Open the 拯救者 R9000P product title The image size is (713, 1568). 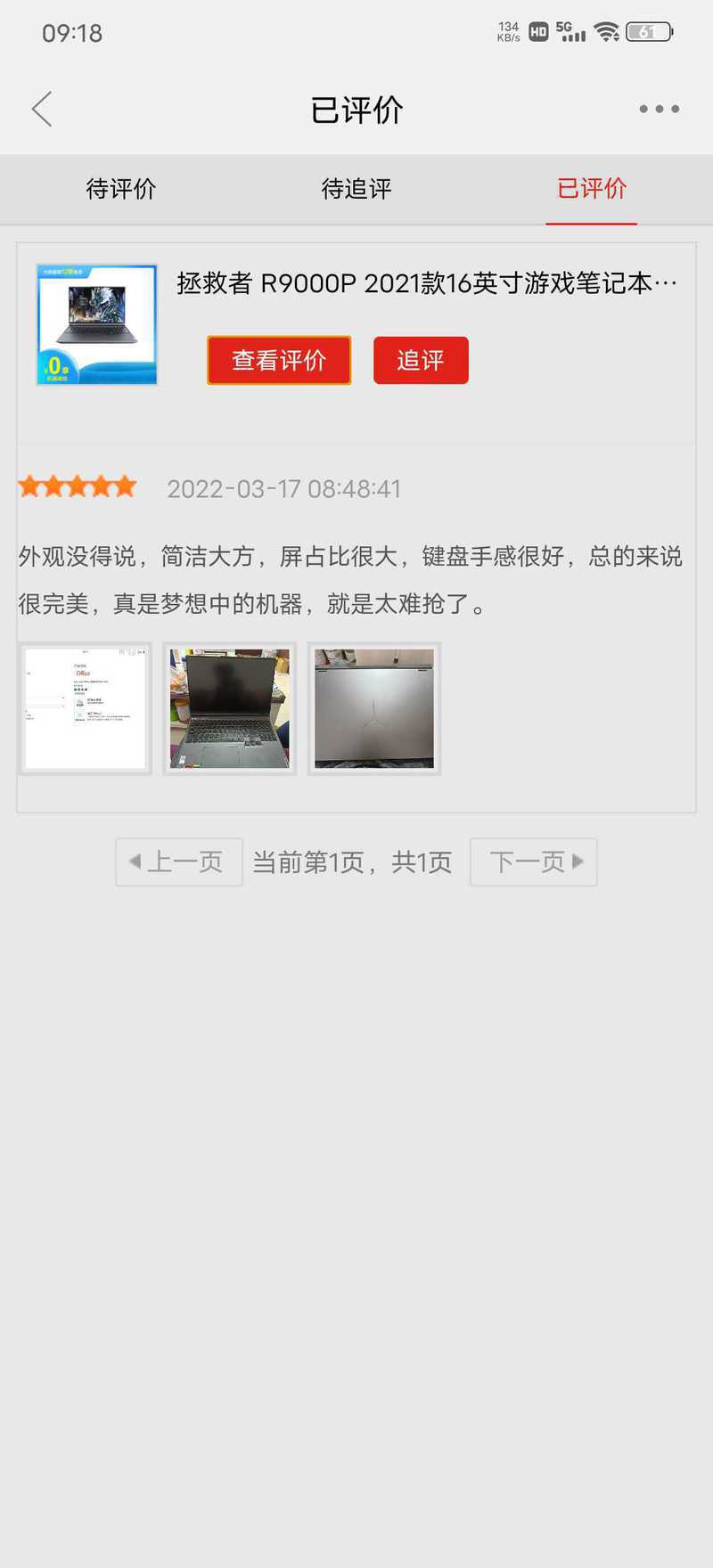pos(427,283)
